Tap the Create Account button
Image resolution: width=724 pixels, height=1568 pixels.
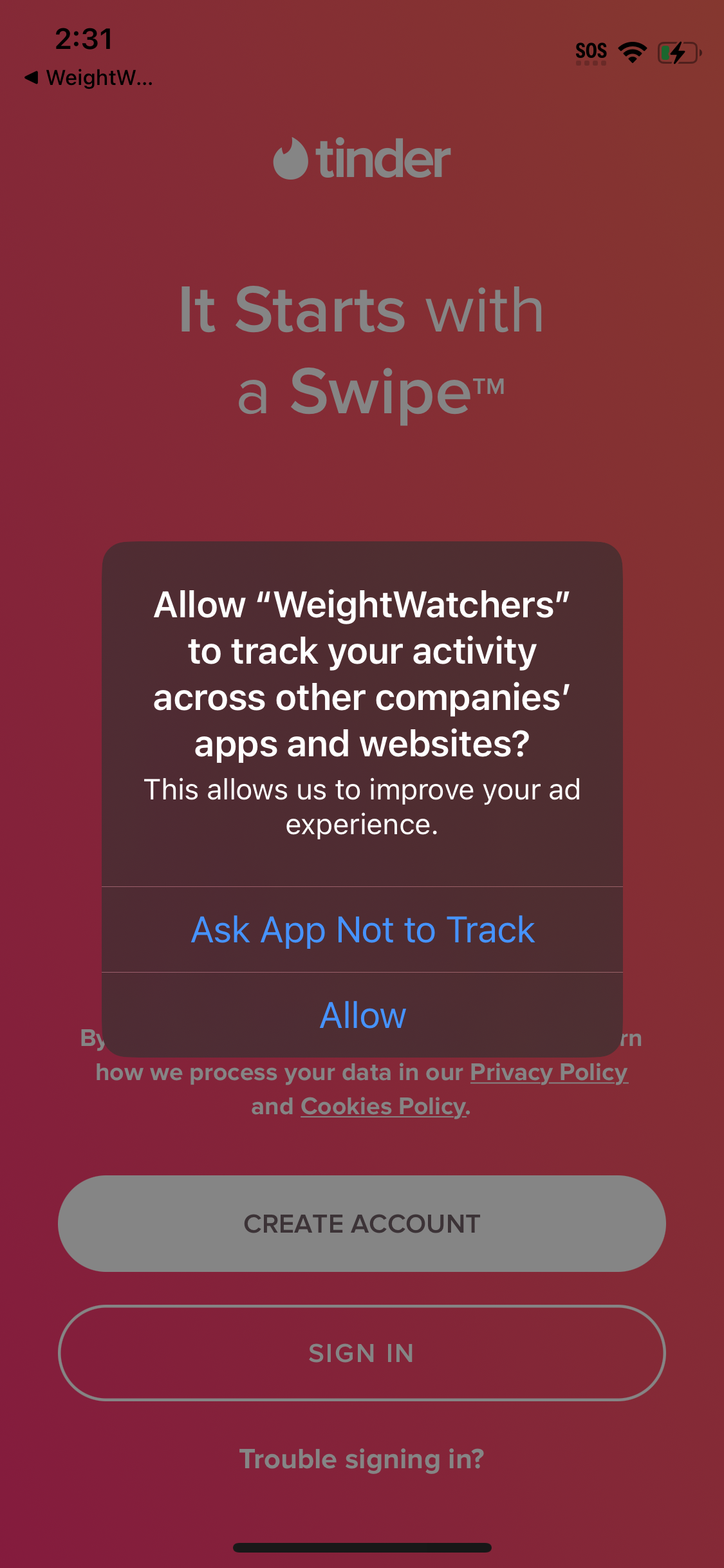point(362,1224)
